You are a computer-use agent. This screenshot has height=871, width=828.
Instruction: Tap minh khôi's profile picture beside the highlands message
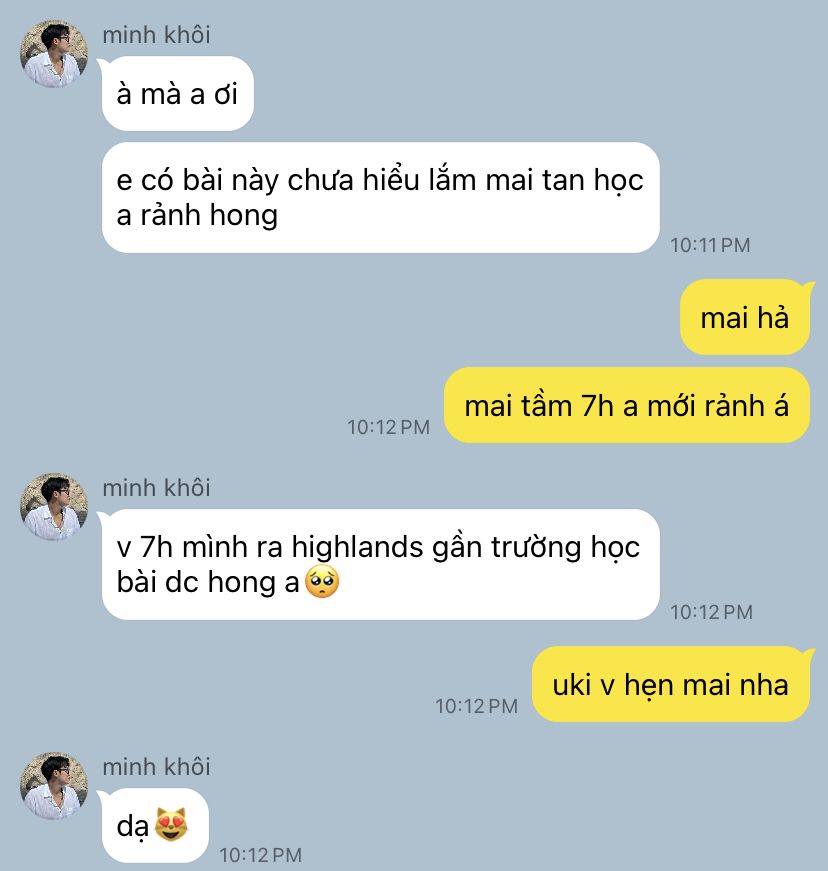[x=54, y=507]
